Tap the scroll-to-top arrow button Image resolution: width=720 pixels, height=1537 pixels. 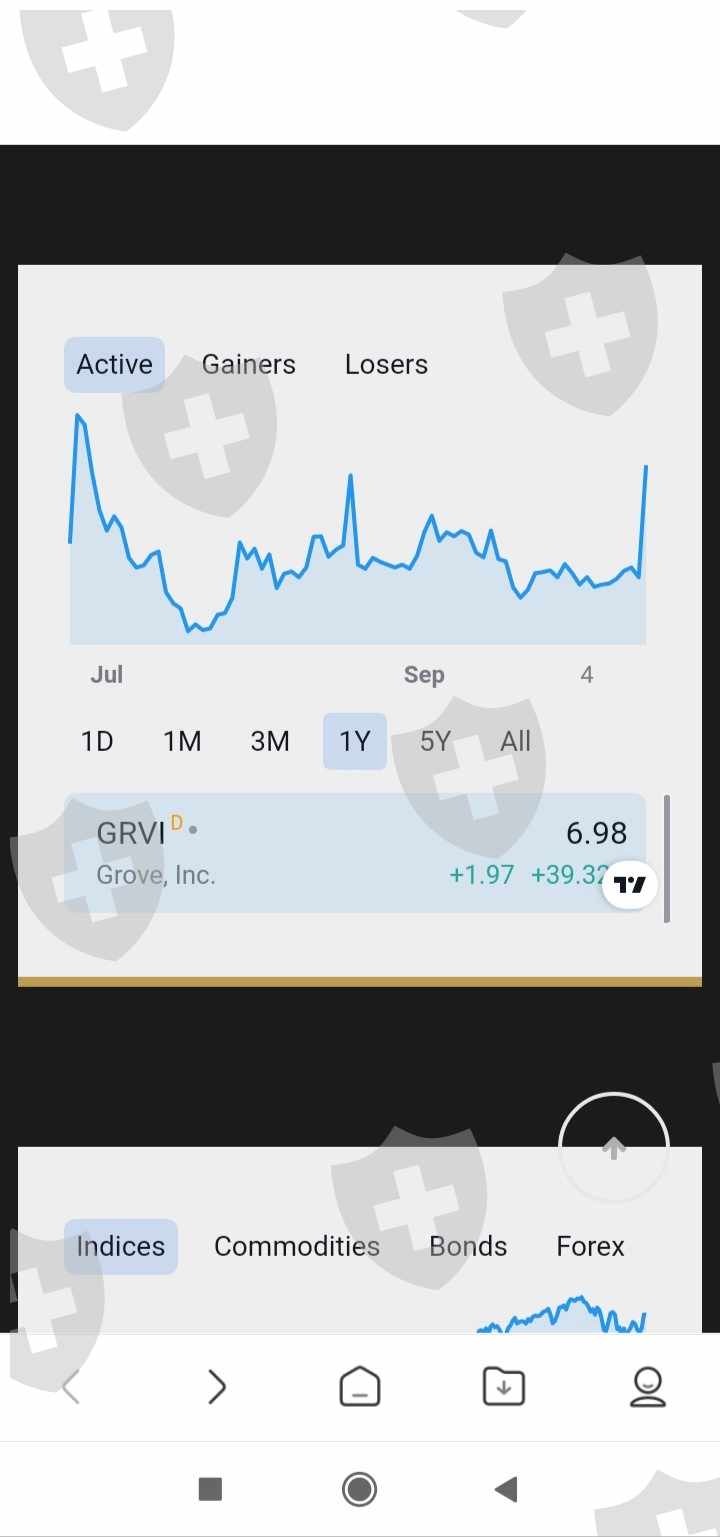[613, 1148]
